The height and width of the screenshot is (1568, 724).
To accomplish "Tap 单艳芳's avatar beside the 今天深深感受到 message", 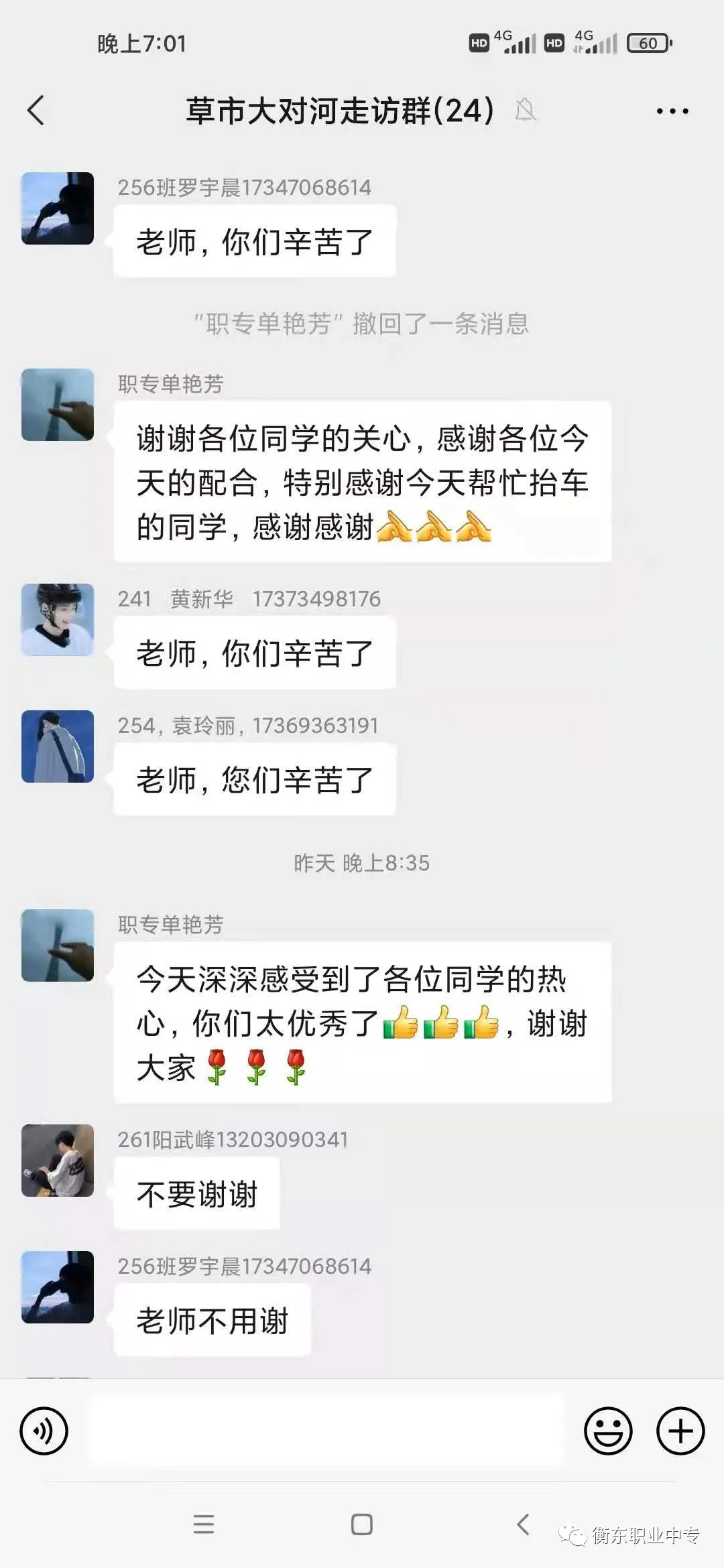I will coord(58,945).
